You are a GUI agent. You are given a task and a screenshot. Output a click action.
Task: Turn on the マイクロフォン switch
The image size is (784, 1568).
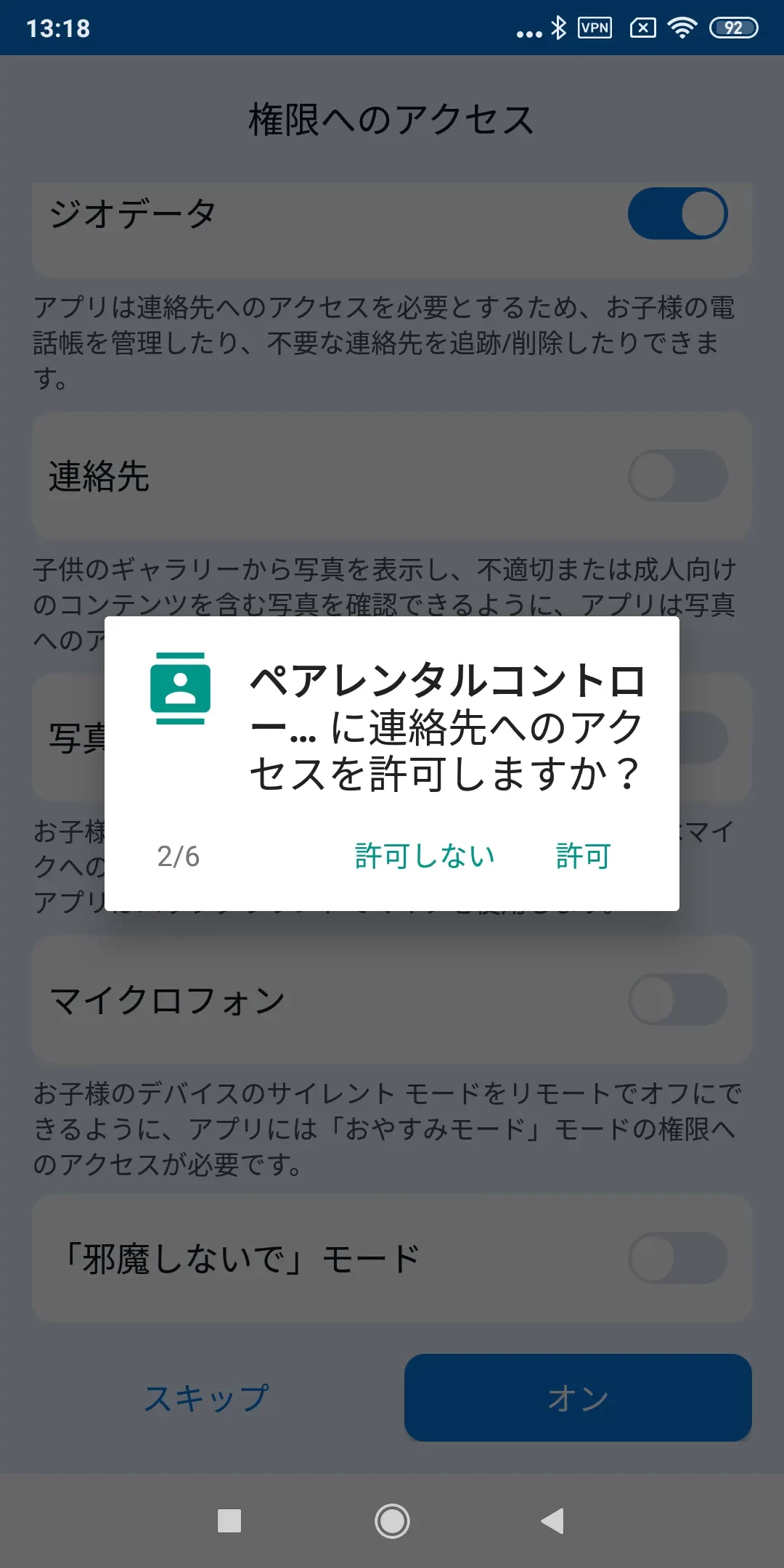coord(677,1000)
